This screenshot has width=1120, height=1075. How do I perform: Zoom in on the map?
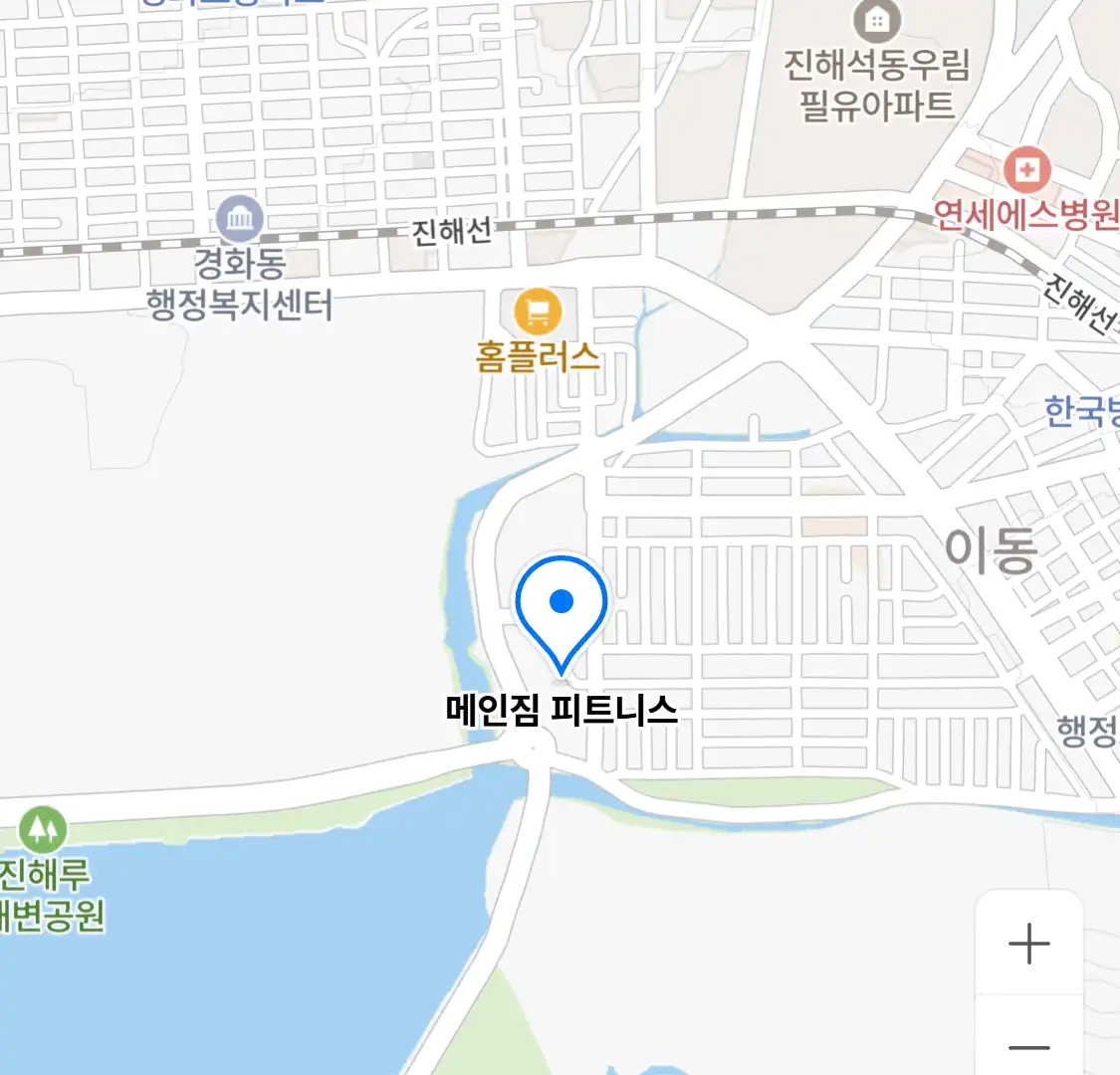[x=1028, y=943]
